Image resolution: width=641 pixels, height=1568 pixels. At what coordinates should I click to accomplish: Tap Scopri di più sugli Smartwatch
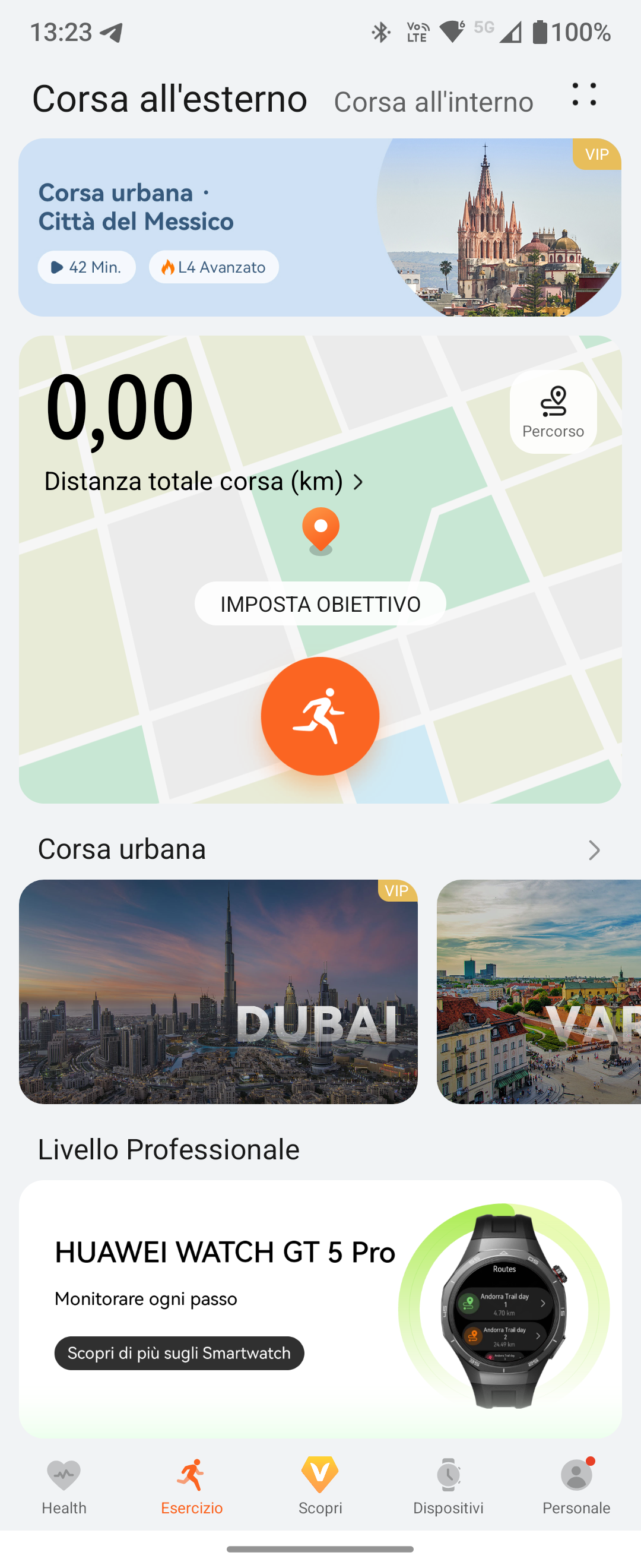coord(179,1352)
